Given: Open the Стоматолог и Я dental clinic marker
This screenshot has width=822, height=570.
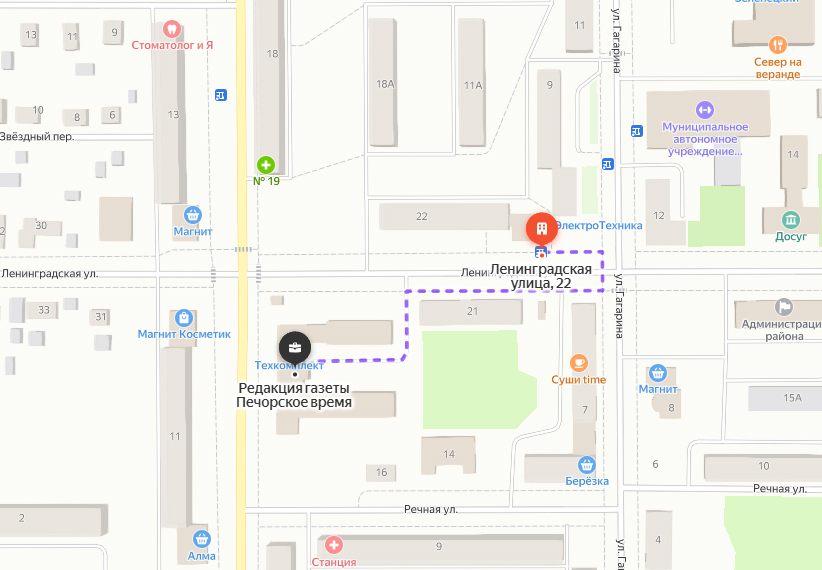Looking at the screenshot, I should click(x=170, y=29).
